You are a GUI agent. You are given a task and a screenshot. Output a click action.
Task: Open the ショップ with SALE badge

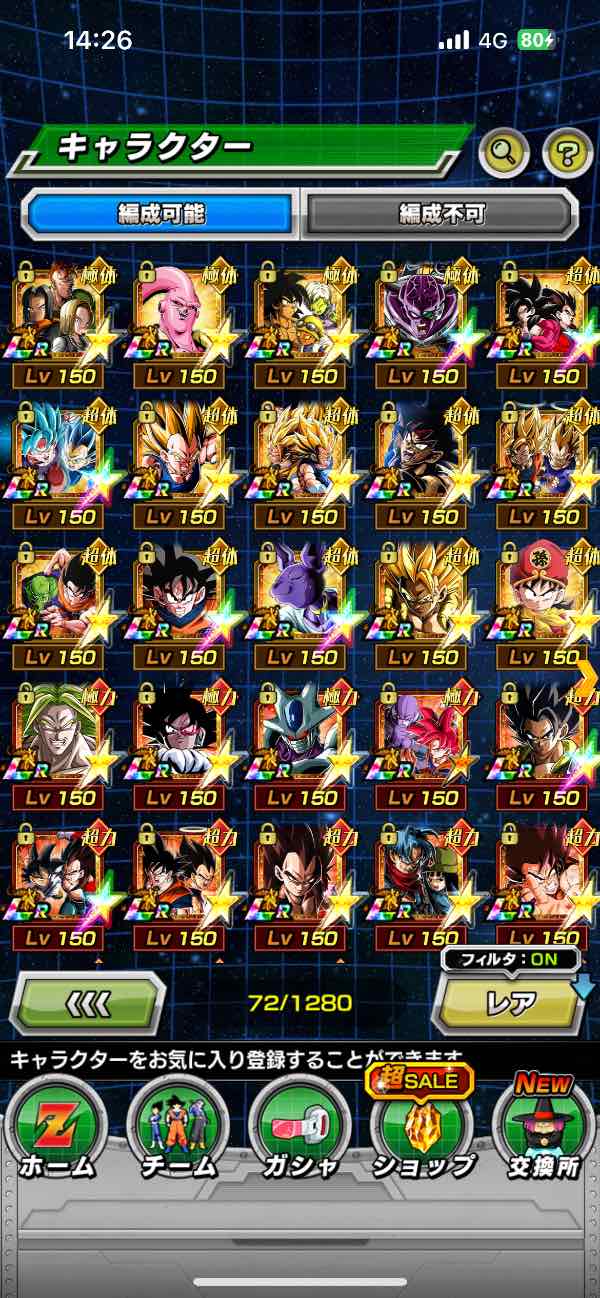coord(421,1128)
